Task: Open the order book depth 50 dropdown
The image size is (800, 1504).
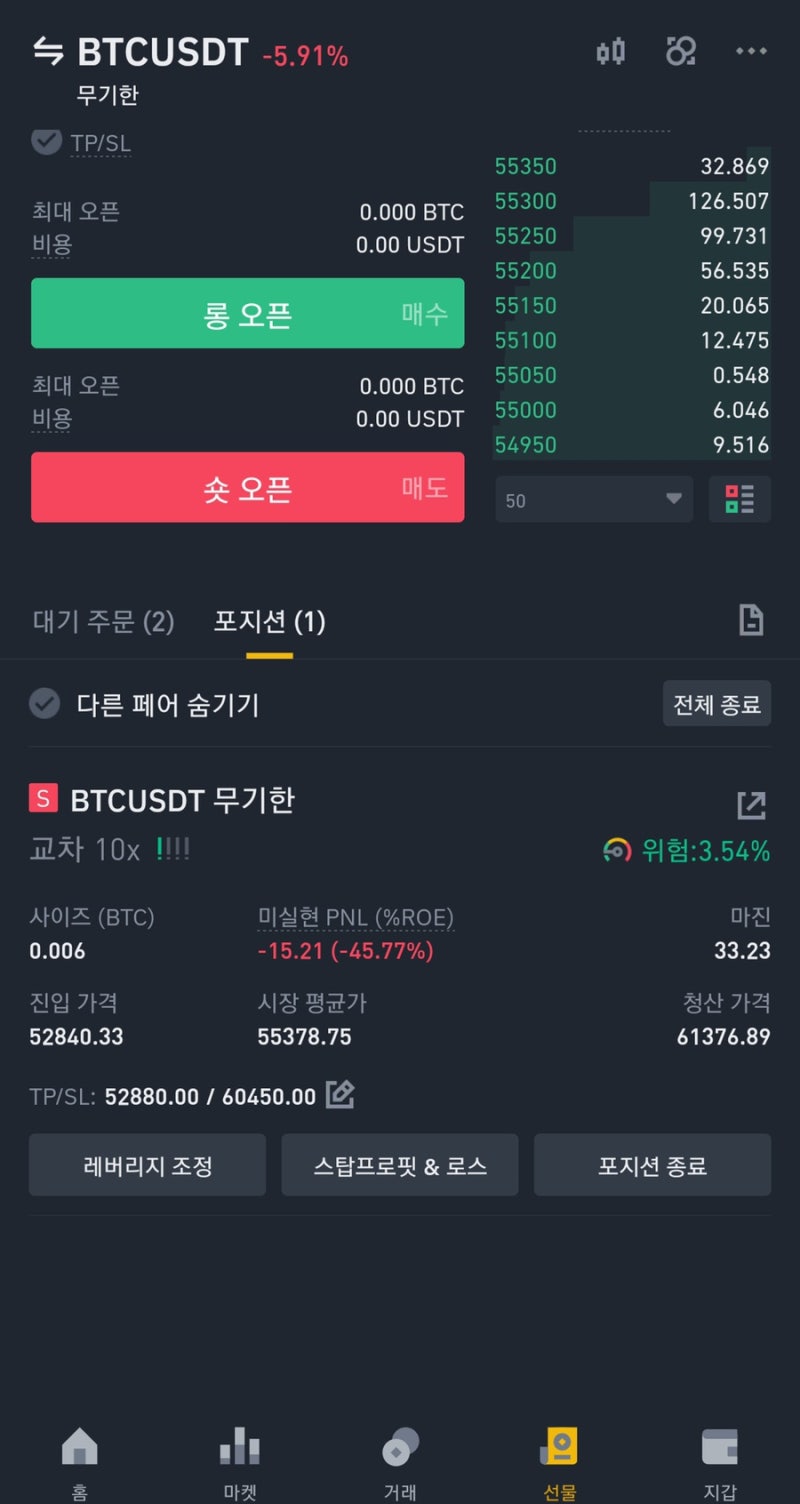Action: tap(594, 499)
